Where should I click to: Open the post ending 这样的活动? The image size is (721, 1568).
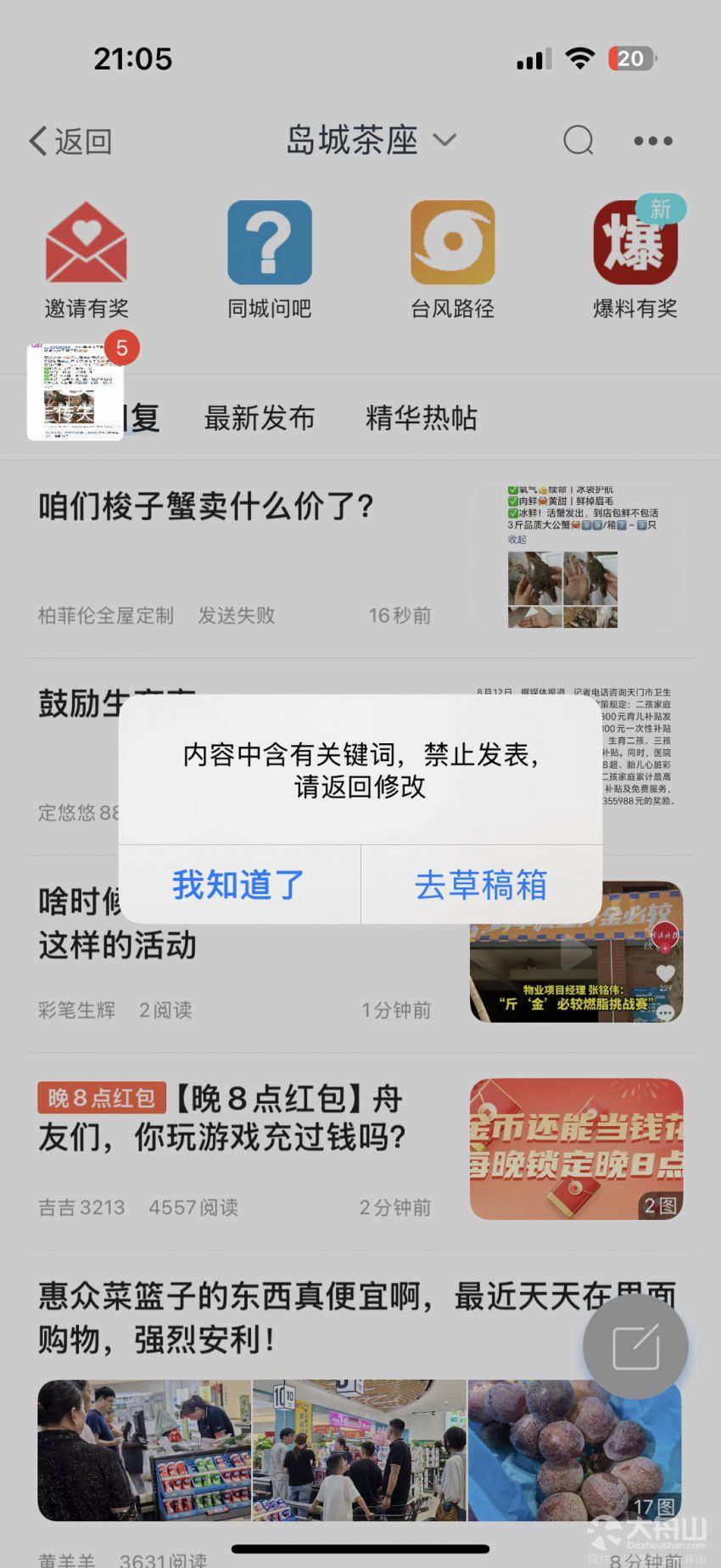360,954
